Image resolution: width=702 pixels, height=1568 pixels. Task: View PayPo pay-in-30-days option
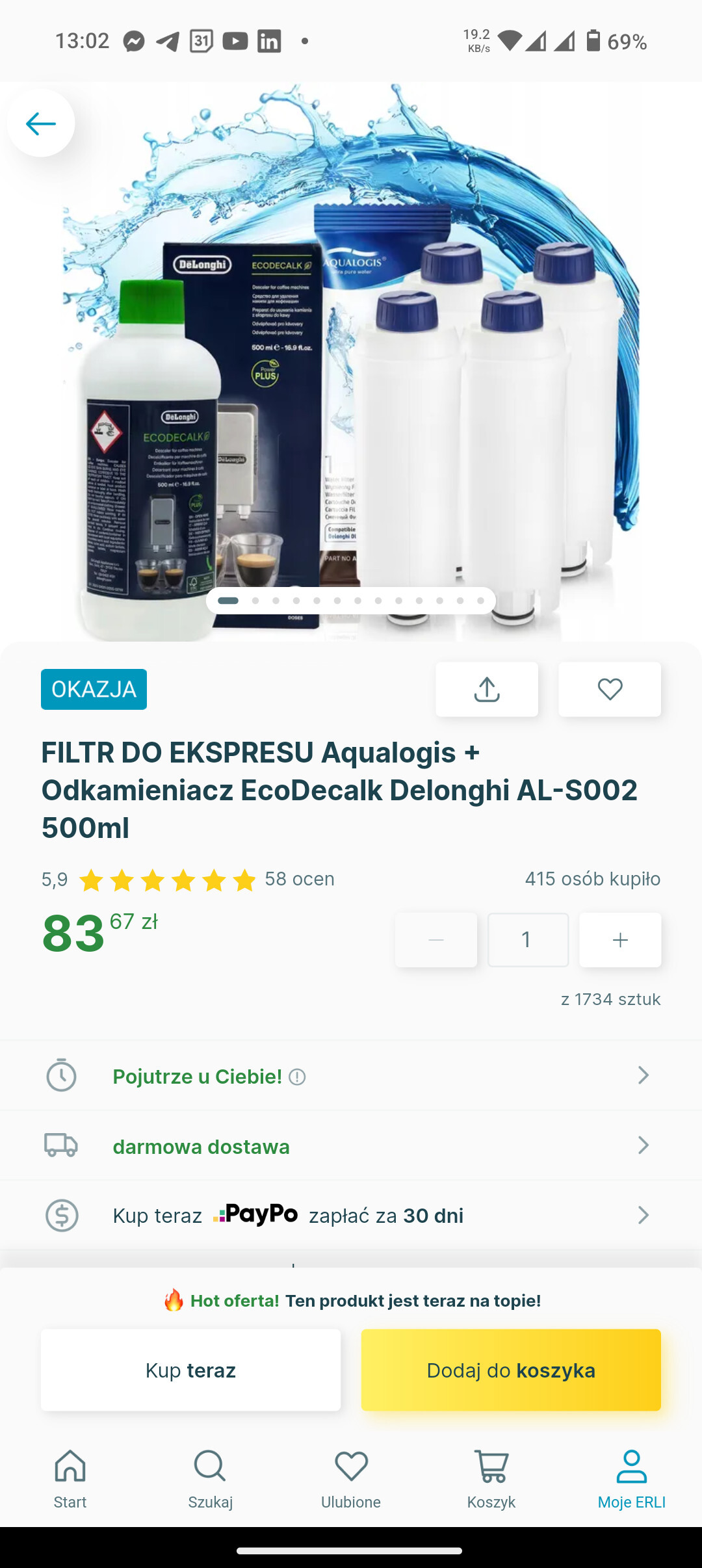click(351, 1215)
